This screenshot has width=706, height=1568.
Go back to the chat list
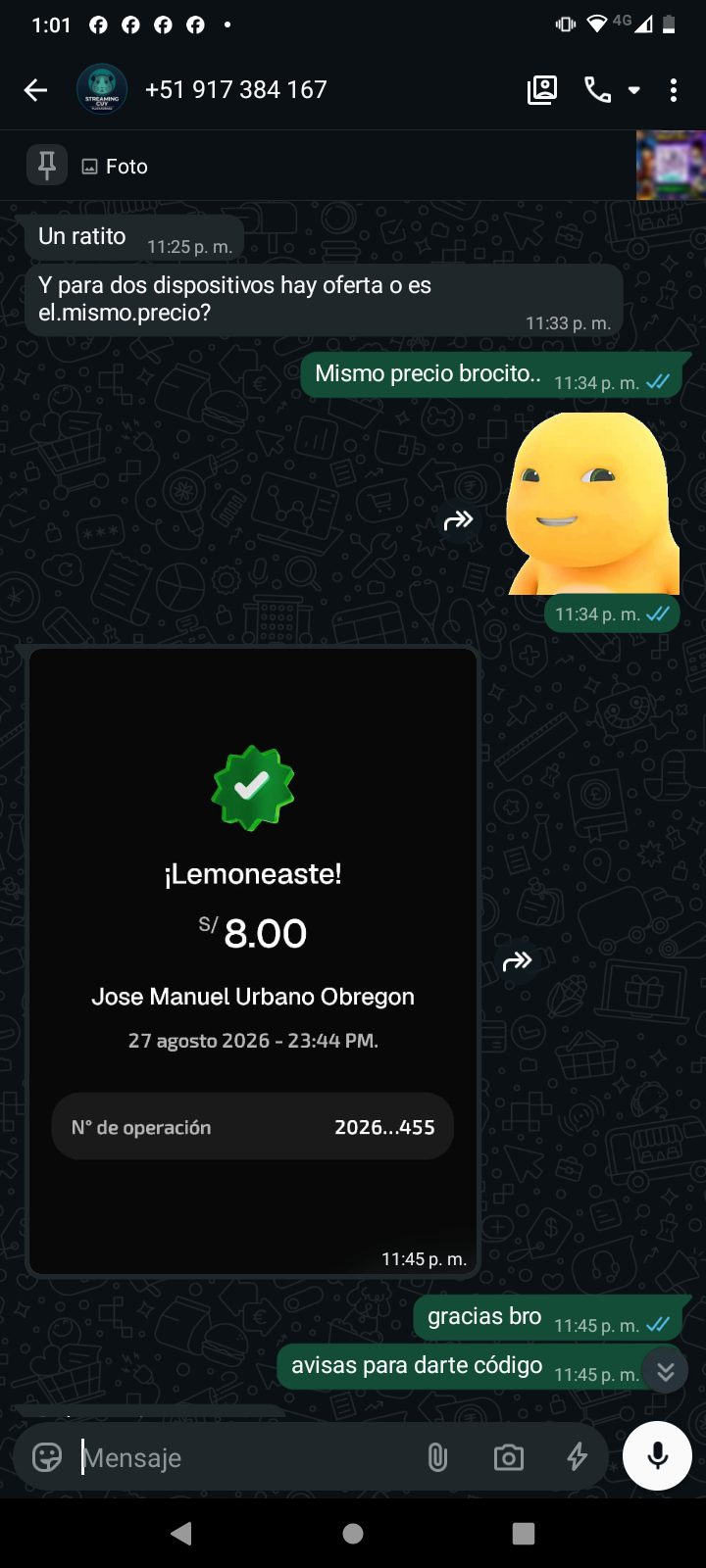tap(35, 90)
